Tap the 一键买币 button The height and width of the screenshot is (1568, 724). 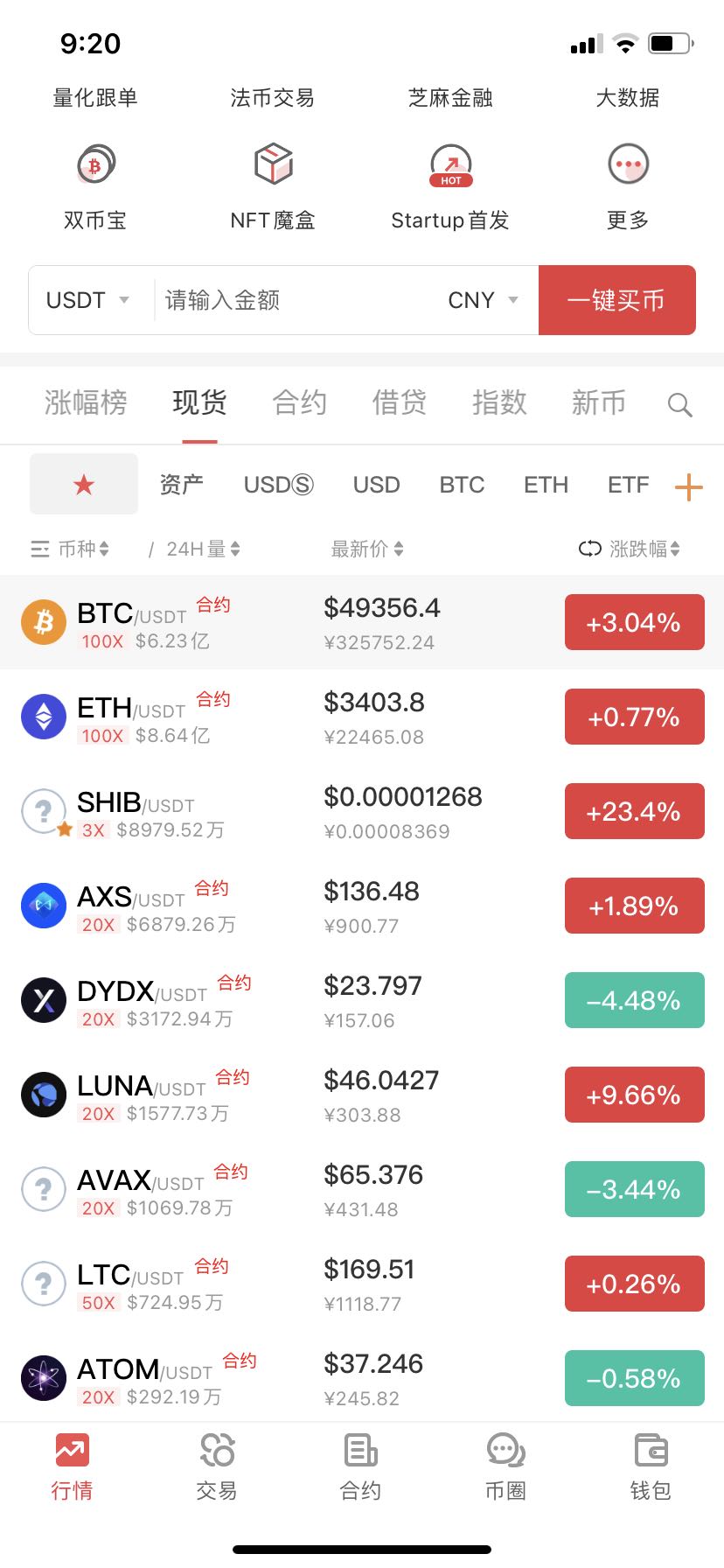pyautogui.click(x=616, y=300)
